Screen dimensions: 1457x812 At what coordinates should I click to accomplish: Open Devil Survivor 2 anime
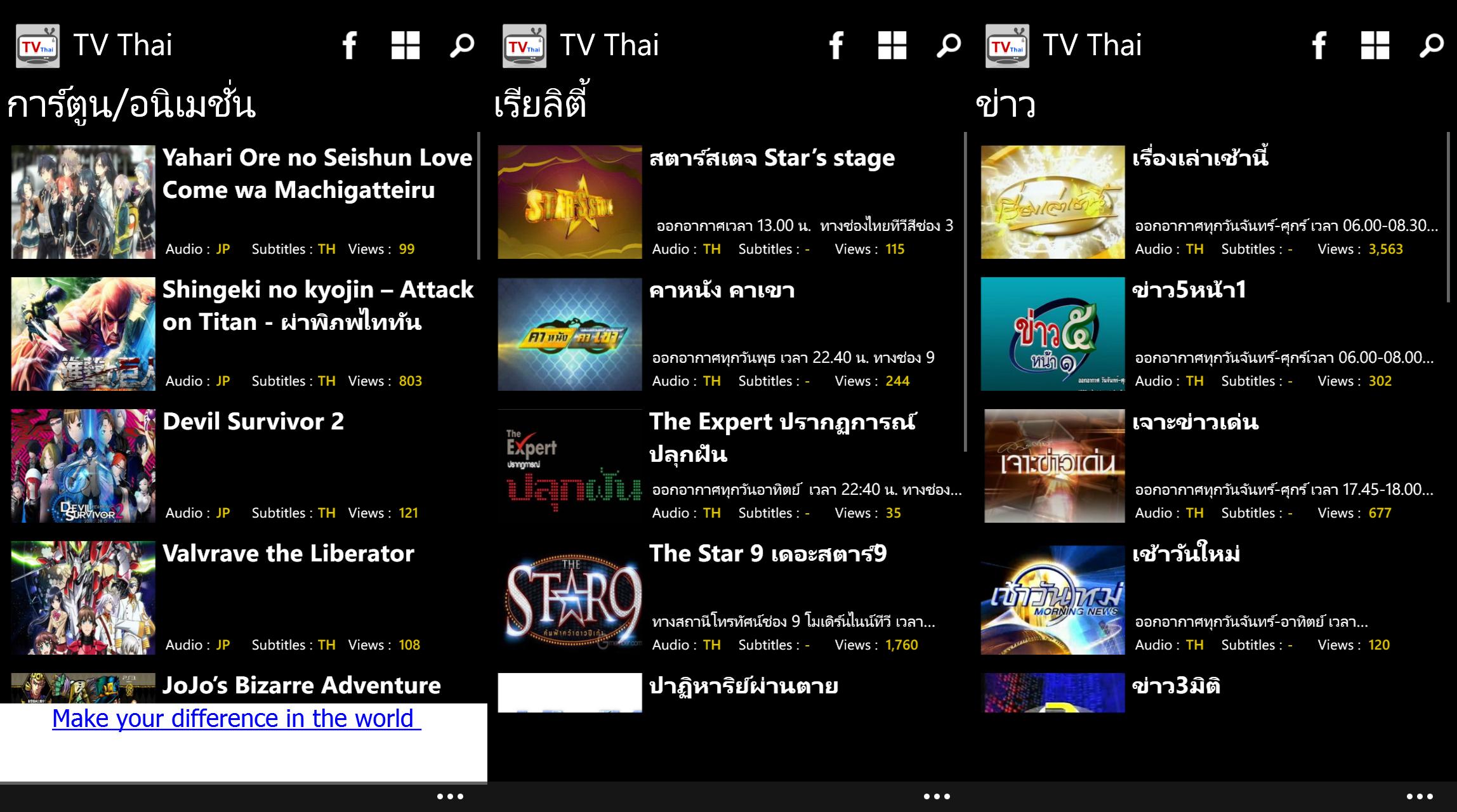(253, 422)
